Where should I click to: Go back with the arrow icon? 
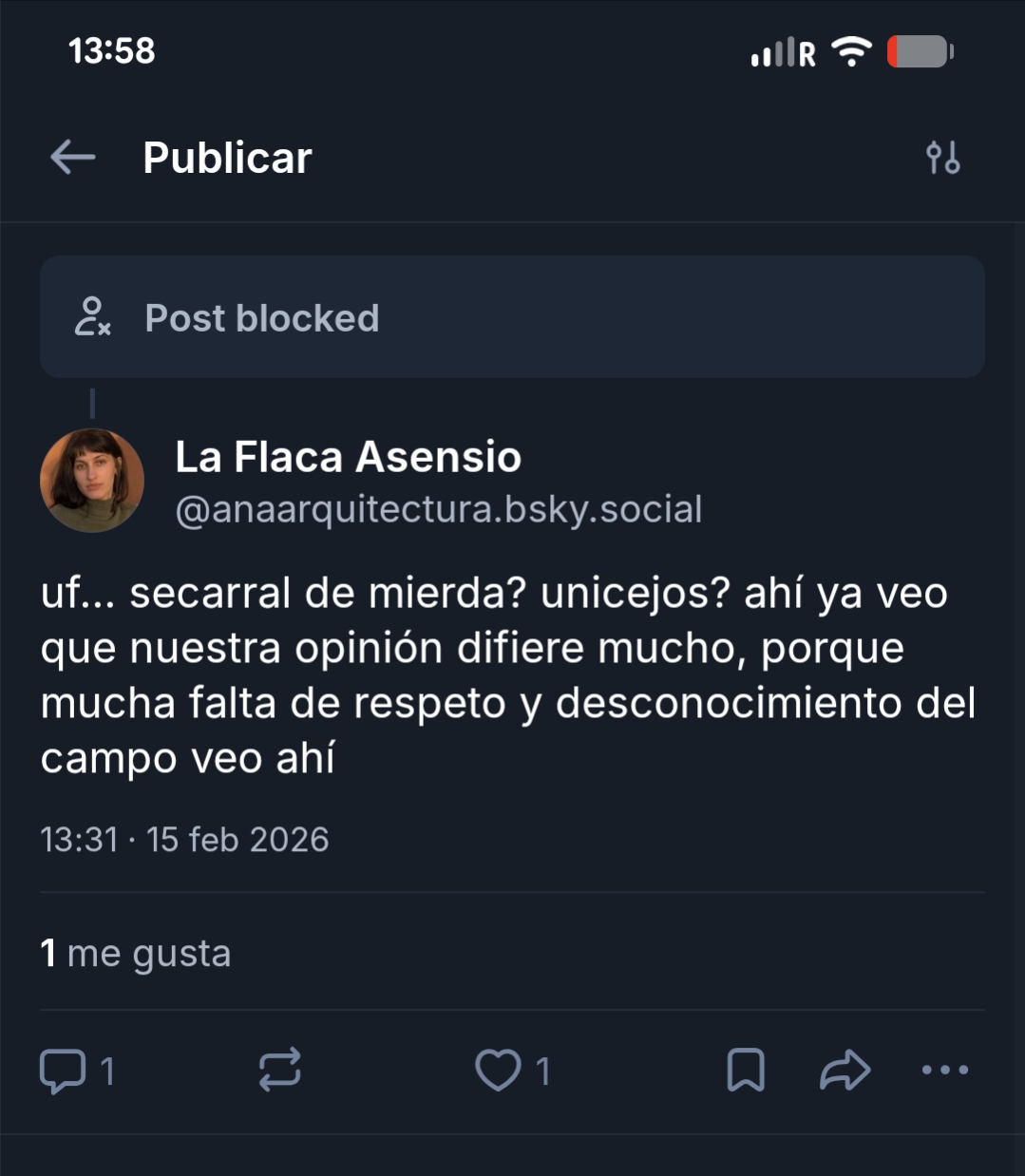click(x=73, y=157)
